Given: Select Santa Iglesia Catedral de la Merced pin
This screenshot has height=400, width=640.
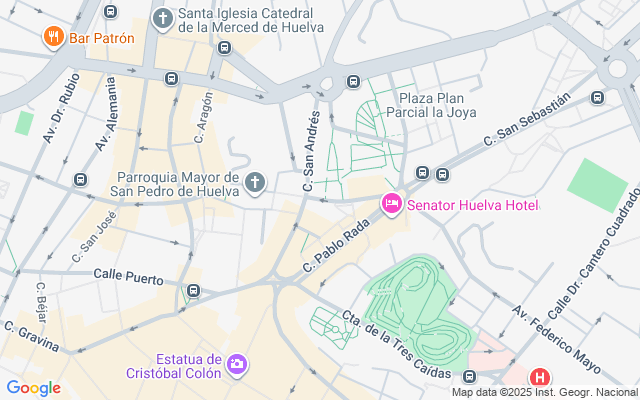Looking at the screenshot, I should pyautogui.click(x=162, y=18).
